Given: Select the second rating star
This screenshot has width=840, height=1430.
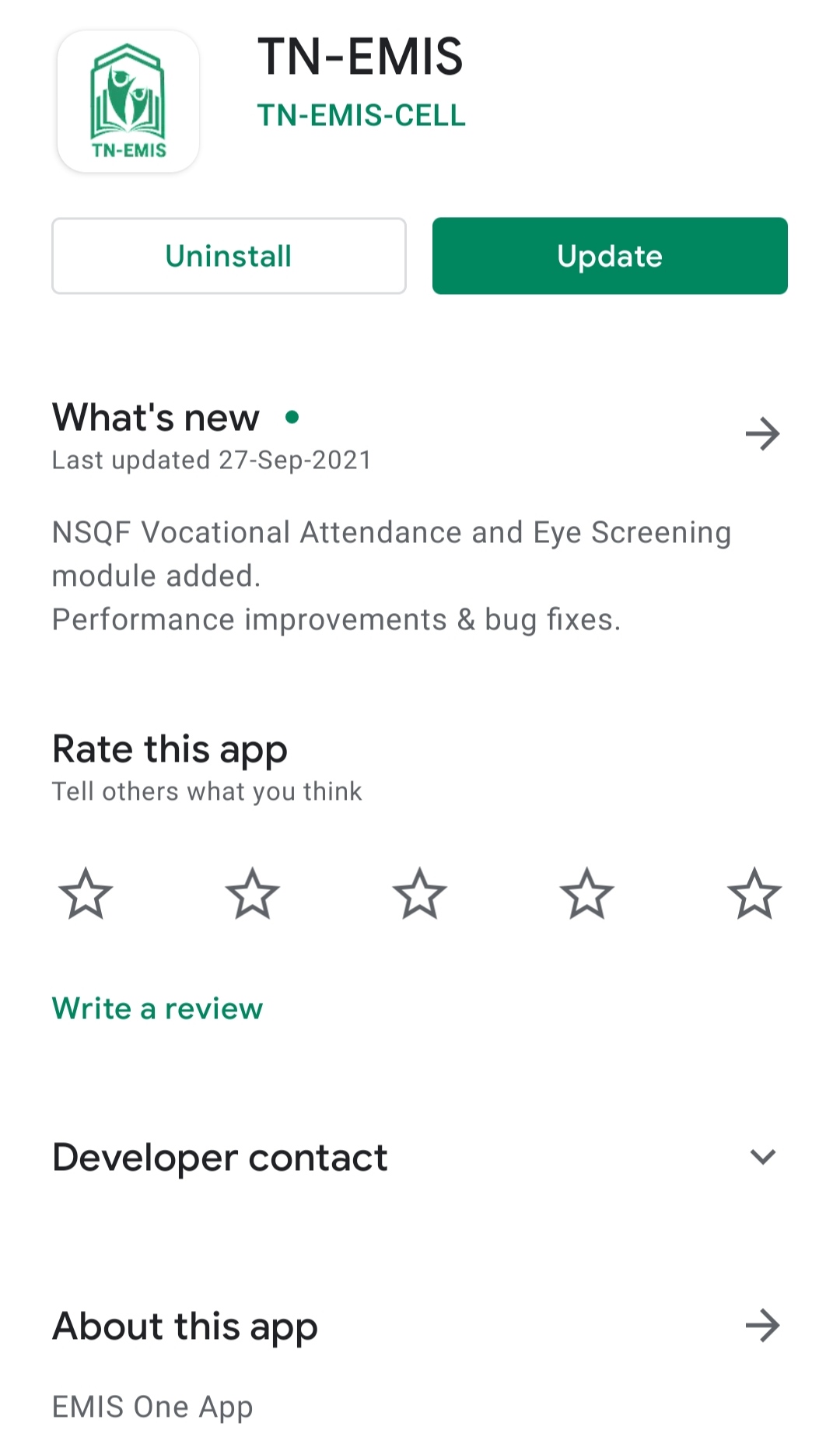Looking at the screenshot, I should [253, 895].
